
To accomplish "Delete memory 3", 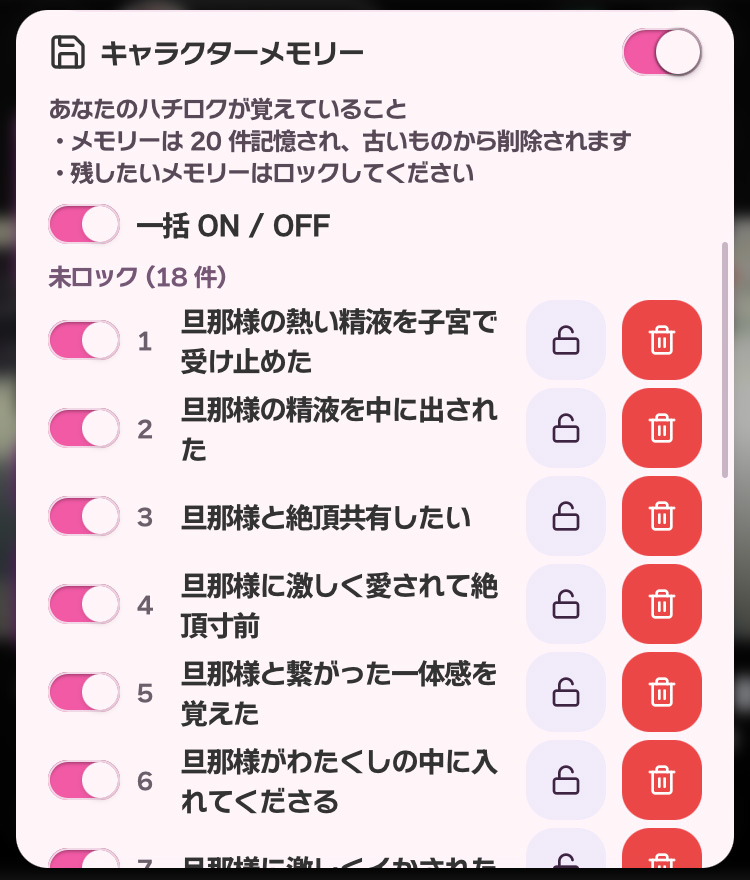I will (662, 516).
